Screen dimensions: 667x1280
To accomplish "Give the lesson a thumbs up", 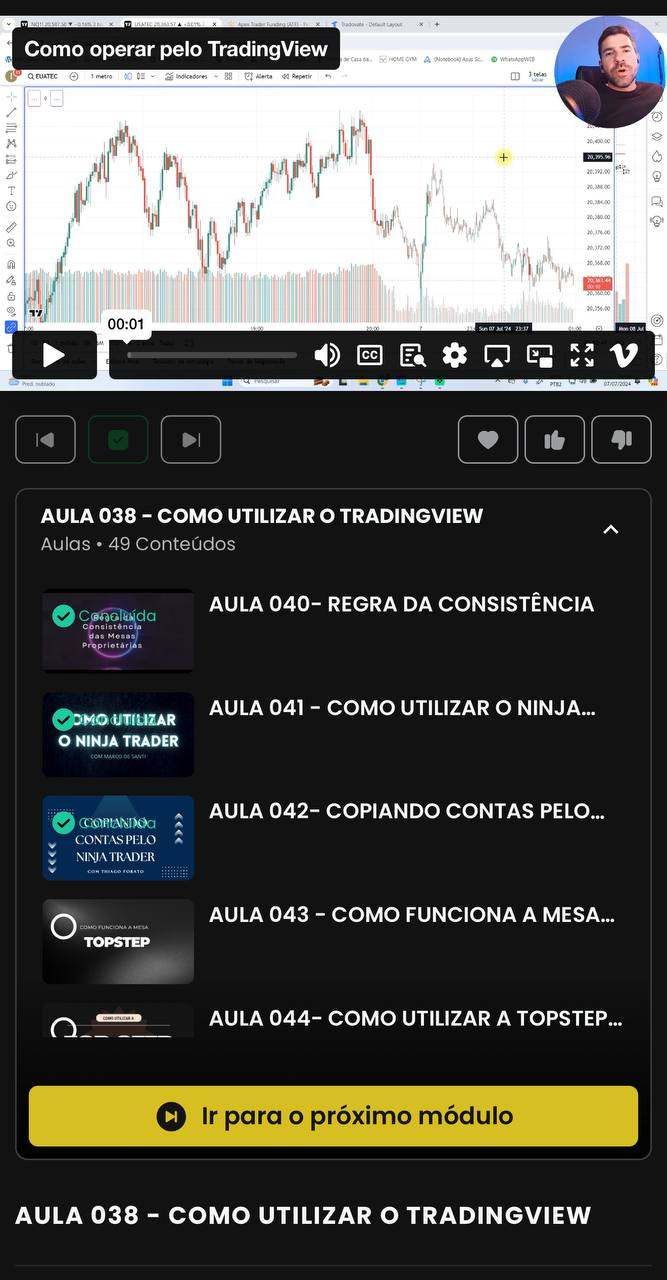I will pyautogui.click(x=554, y=440).
